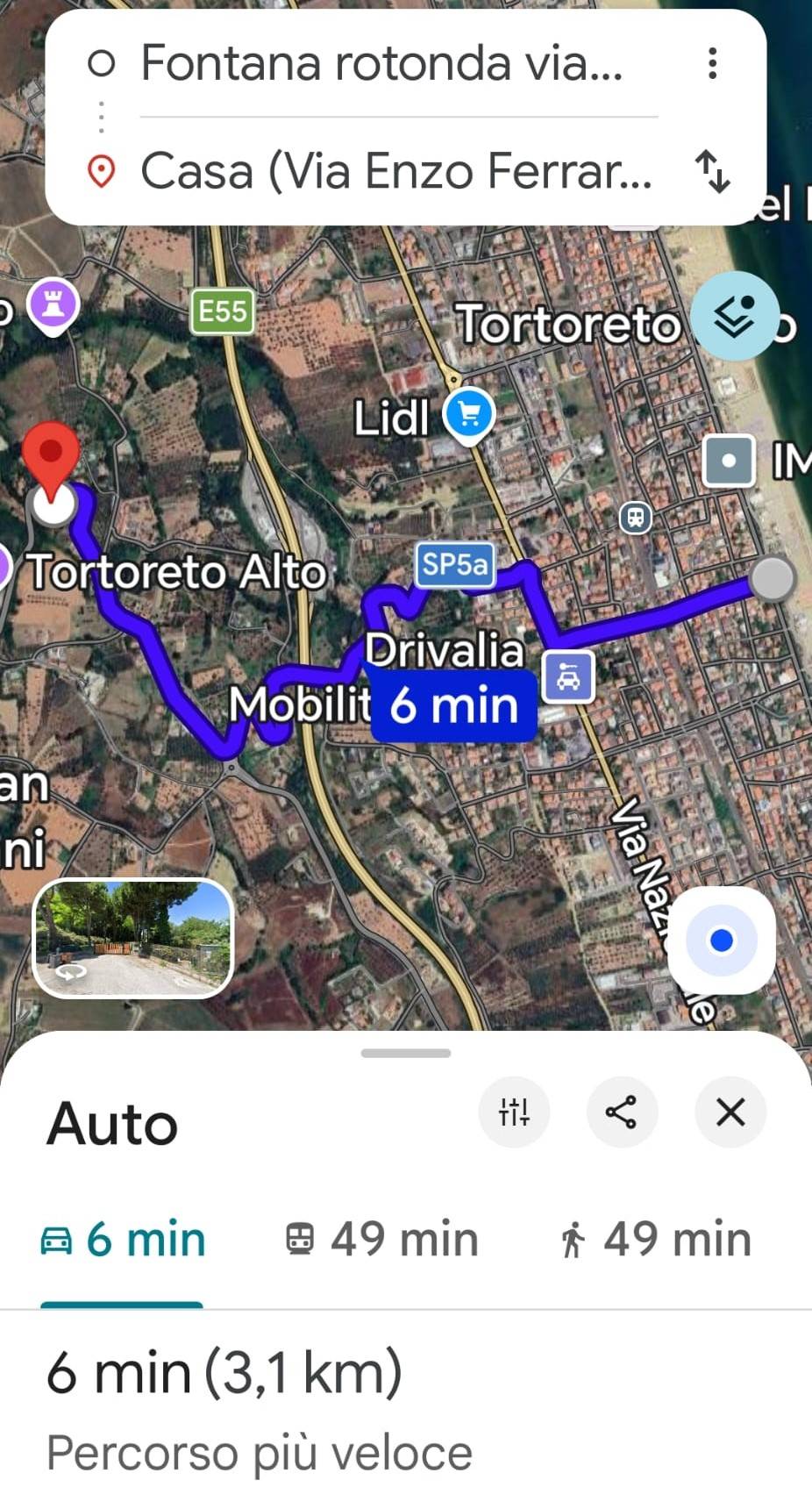Share this route
This screenshot has height=1502, width=812.
[x=622, y=1112]
